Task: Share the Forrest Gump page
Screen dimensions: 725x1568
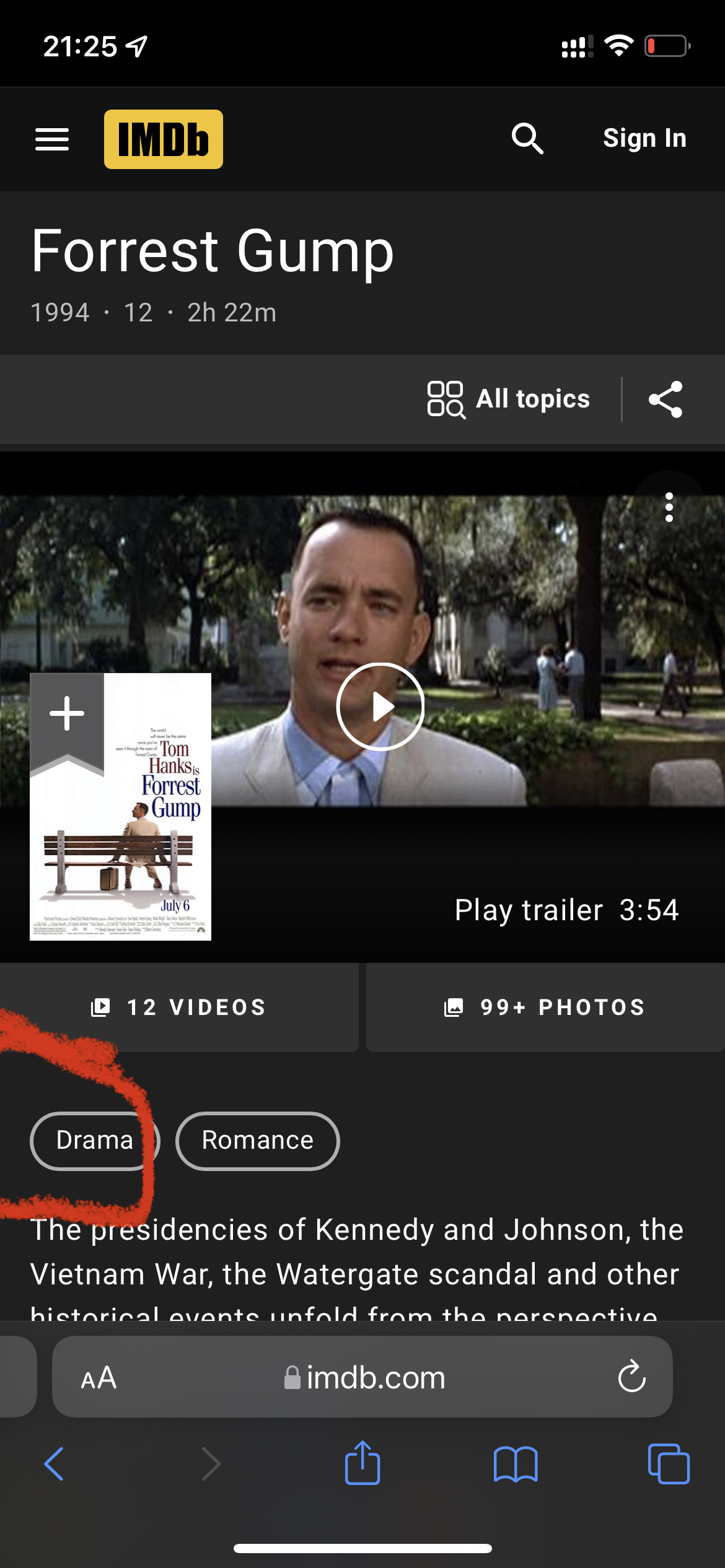Action: 666,399
